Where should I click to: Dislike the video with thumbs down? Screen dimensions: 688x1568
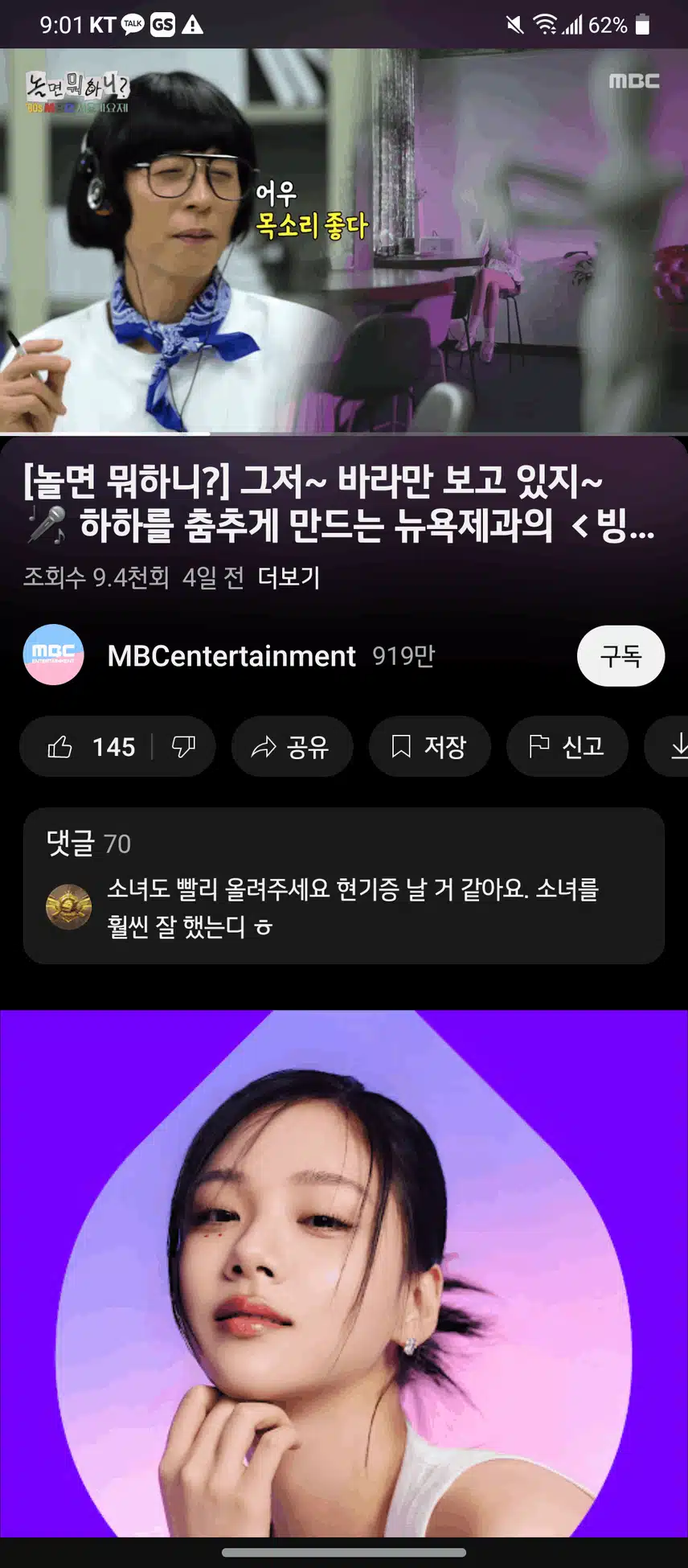click(184, 747)
